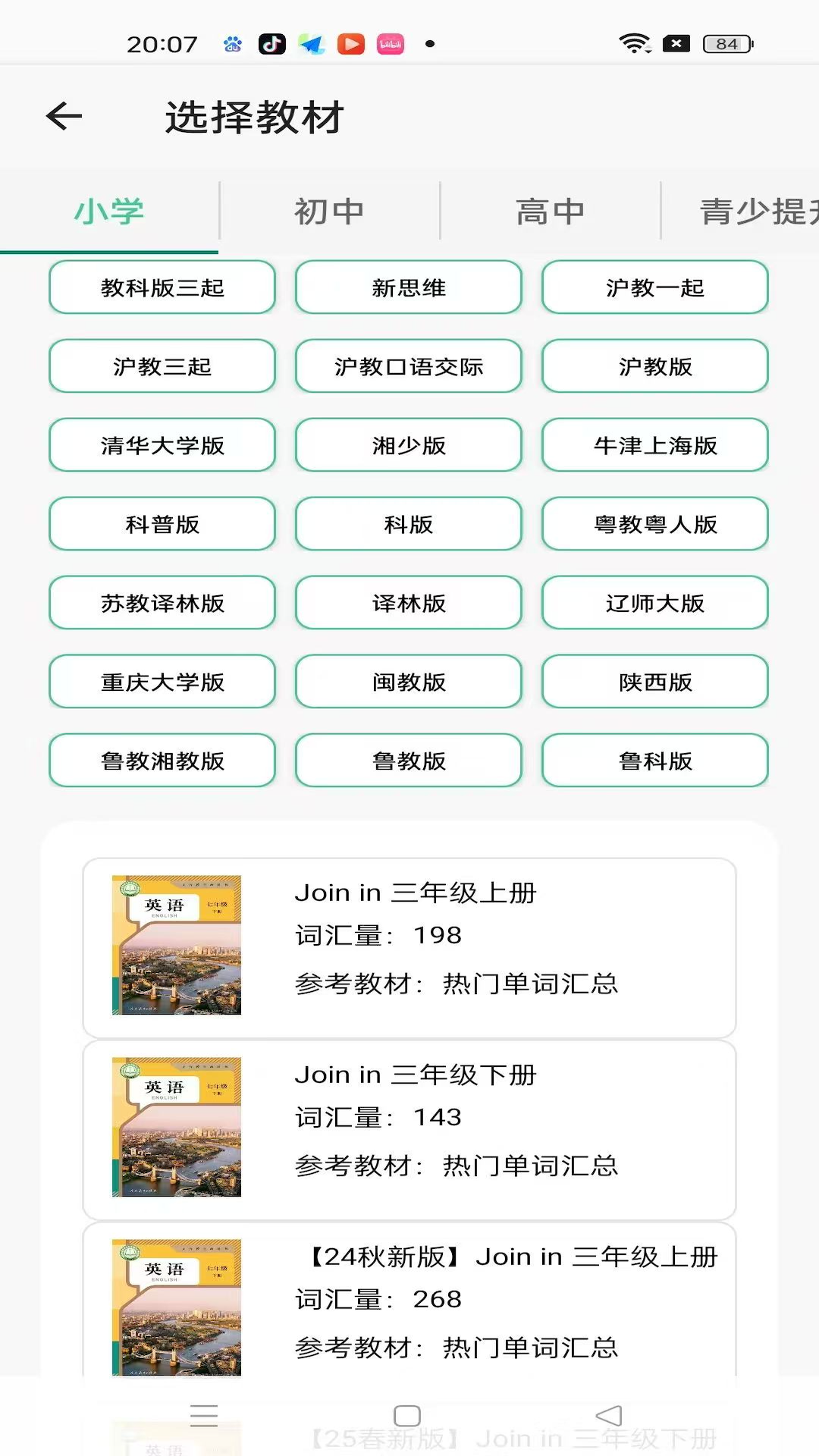Select the 牛津上海版 option
This screenshot has width=819, height=1456.
pos(655,445)
